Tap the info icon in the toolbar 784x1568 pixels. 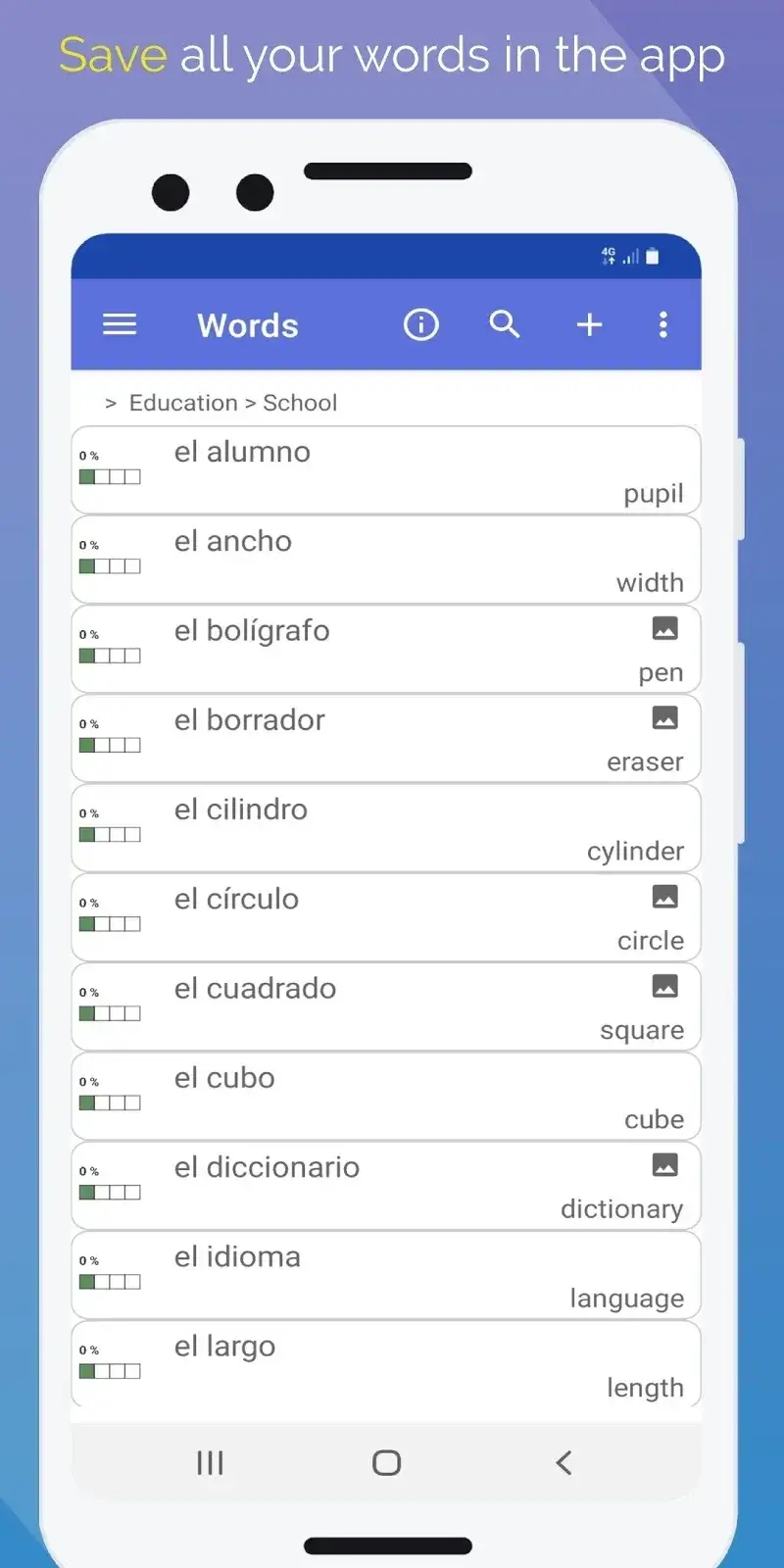(419, 324)
